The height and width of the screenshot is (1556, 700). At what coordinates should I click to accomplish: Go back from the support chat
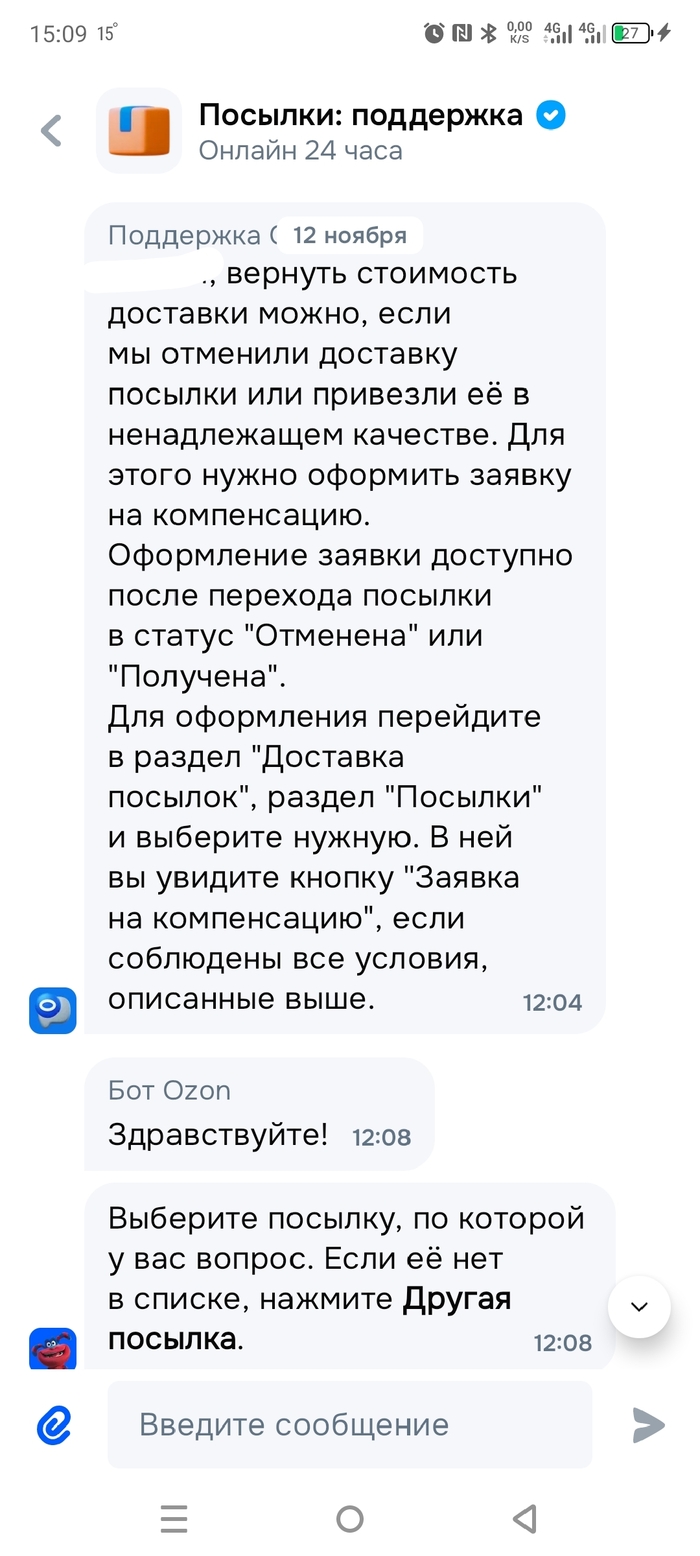[51, 131]
